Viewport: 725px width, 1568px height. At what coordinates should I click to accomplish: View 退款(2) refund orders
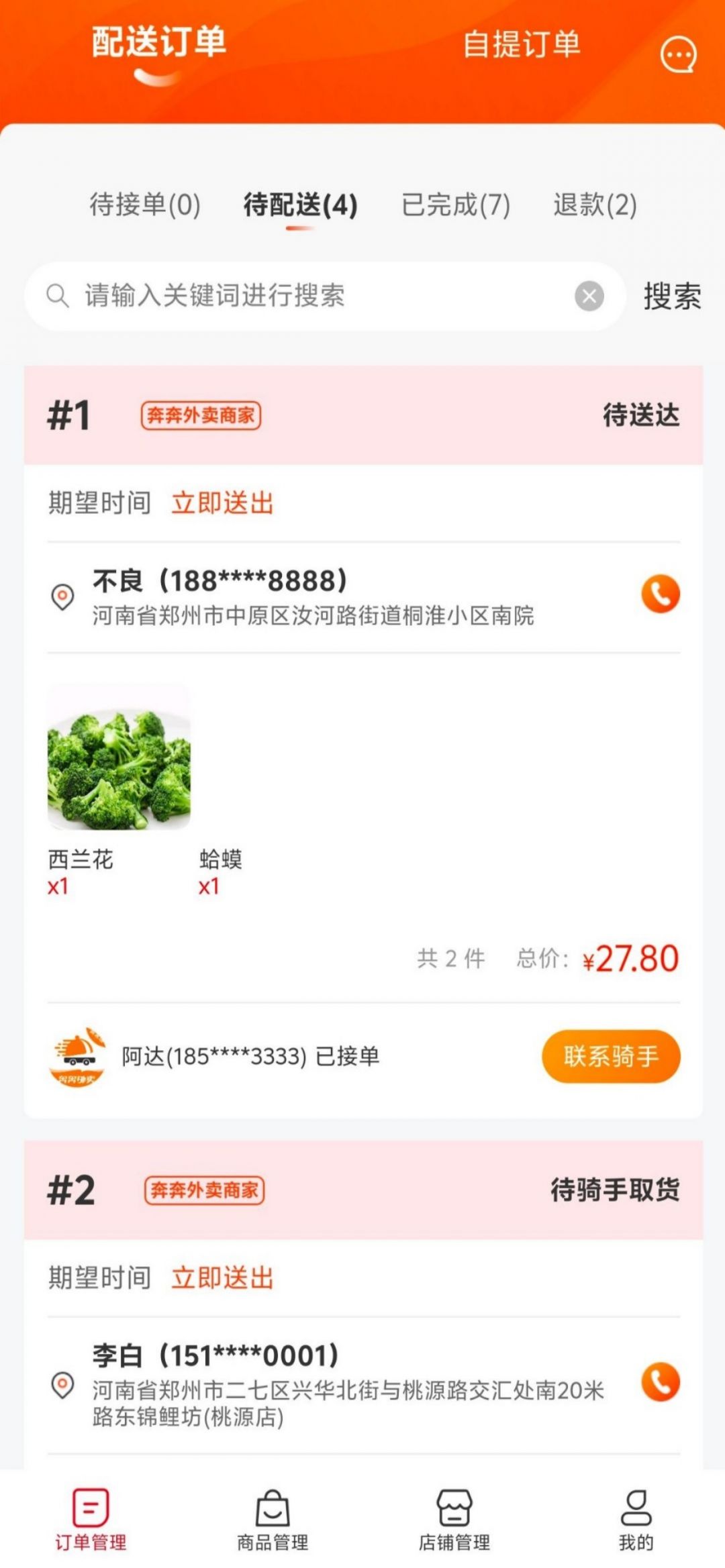[x=595, y=205]
